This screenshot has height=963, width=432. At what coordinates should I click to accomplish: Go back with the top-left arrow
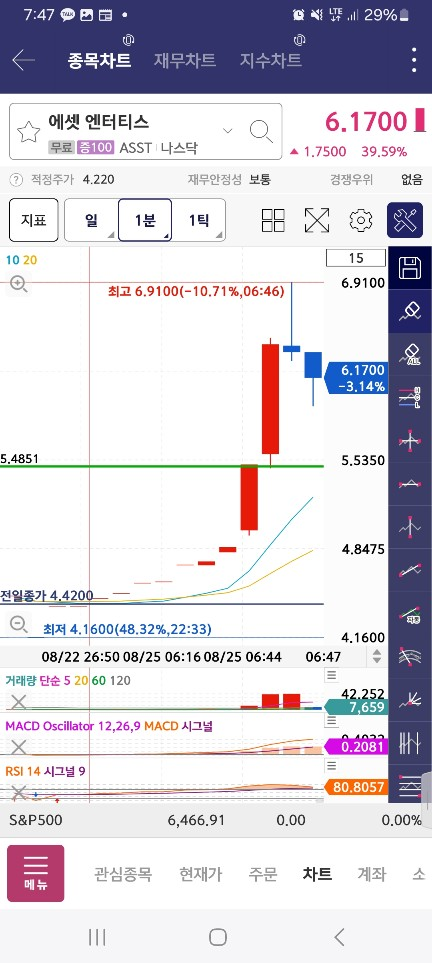(23, 60)
